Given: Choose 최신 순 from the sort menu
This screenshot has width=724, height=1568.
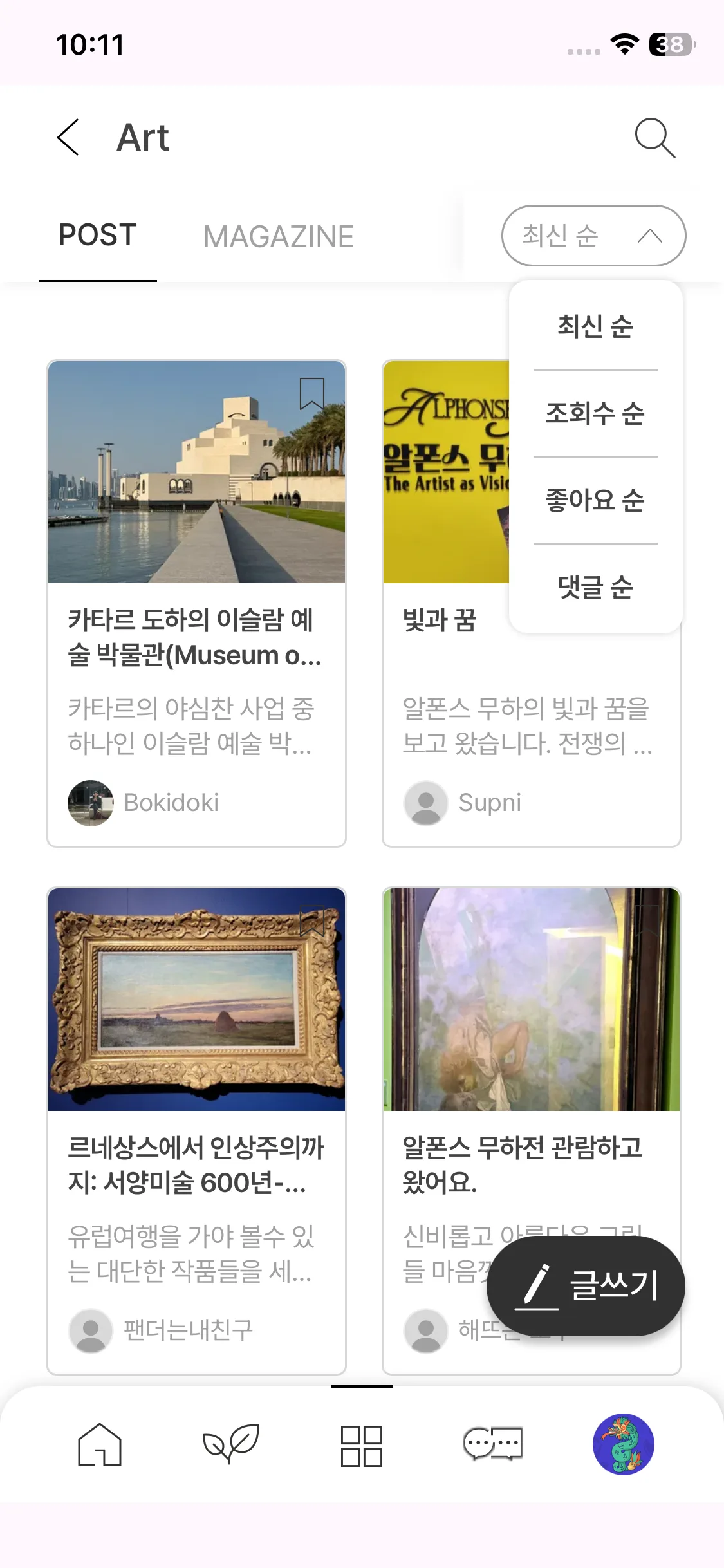Looking at the screenshot, I should [x=595, y=326].
